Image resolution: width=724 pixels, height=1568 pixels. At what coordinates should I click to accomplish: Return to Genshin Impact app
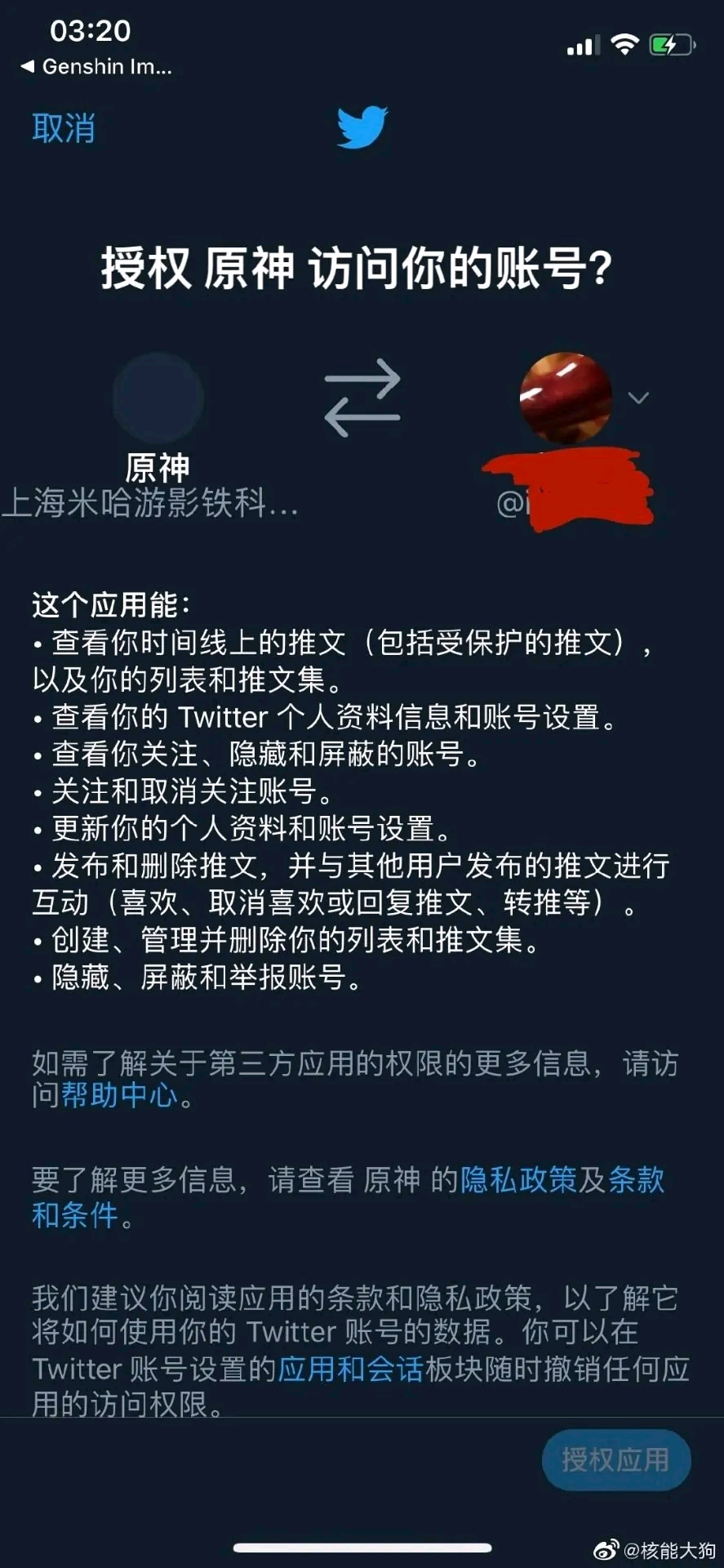[x=96, y=67]
